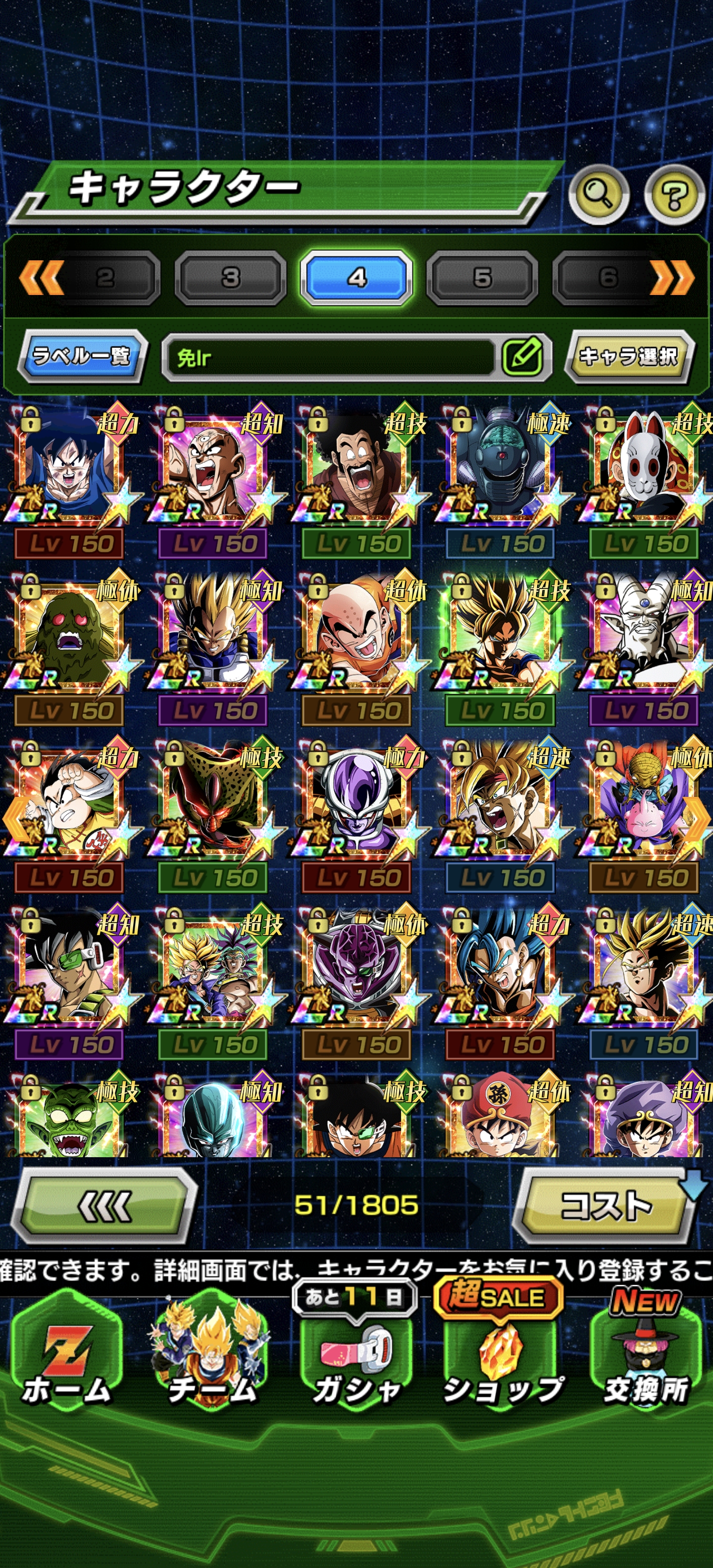Open the question mark help icon
Screen dimensions: 713x1568
tap(673, 196)
